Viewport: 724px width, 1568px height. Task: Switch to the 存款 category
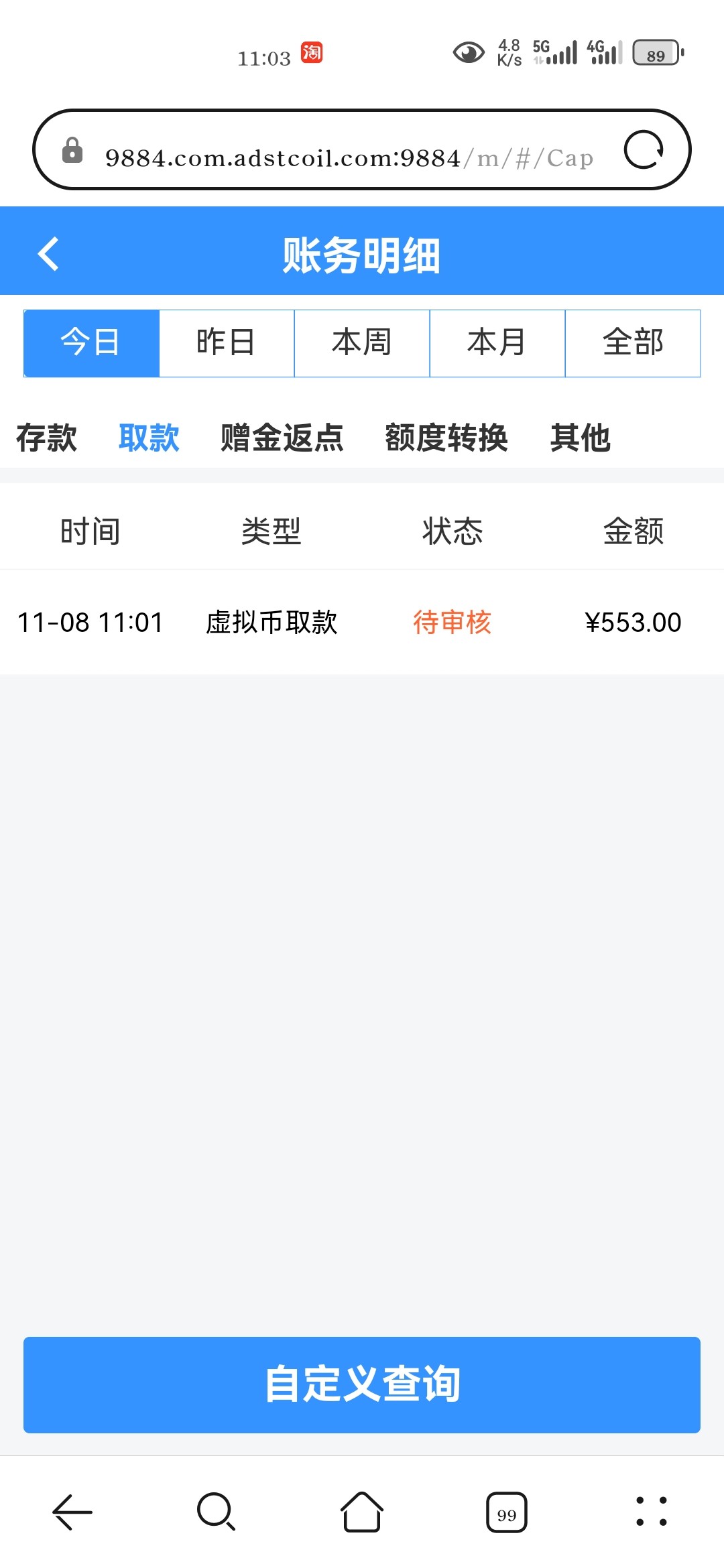click(x=46, y=438)
